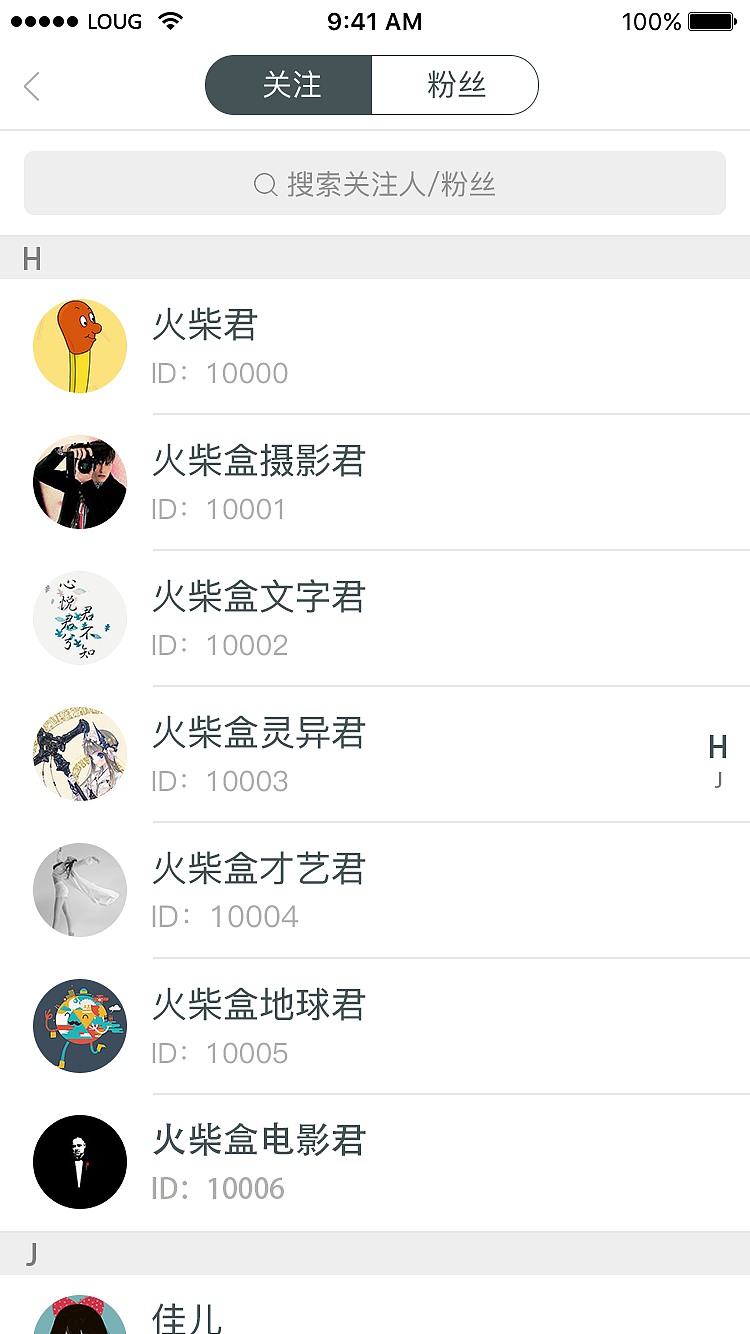Click the name 火柴盒地球君

point(259,1006)
